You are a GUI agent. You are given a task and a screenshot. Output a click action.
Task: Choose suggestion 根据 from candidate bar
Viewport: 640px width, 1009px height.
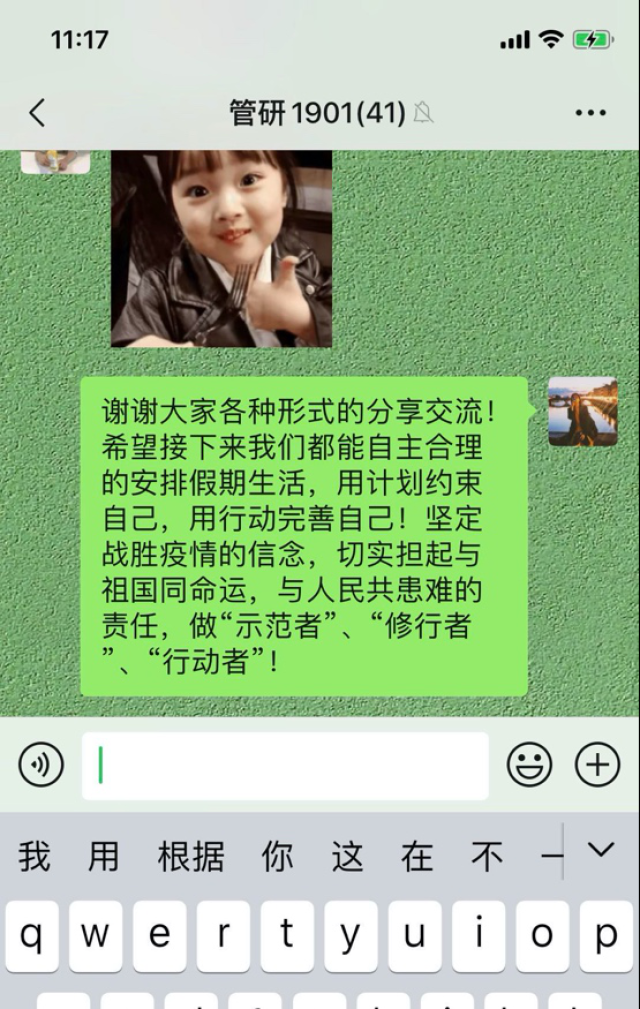click(190, 856)
